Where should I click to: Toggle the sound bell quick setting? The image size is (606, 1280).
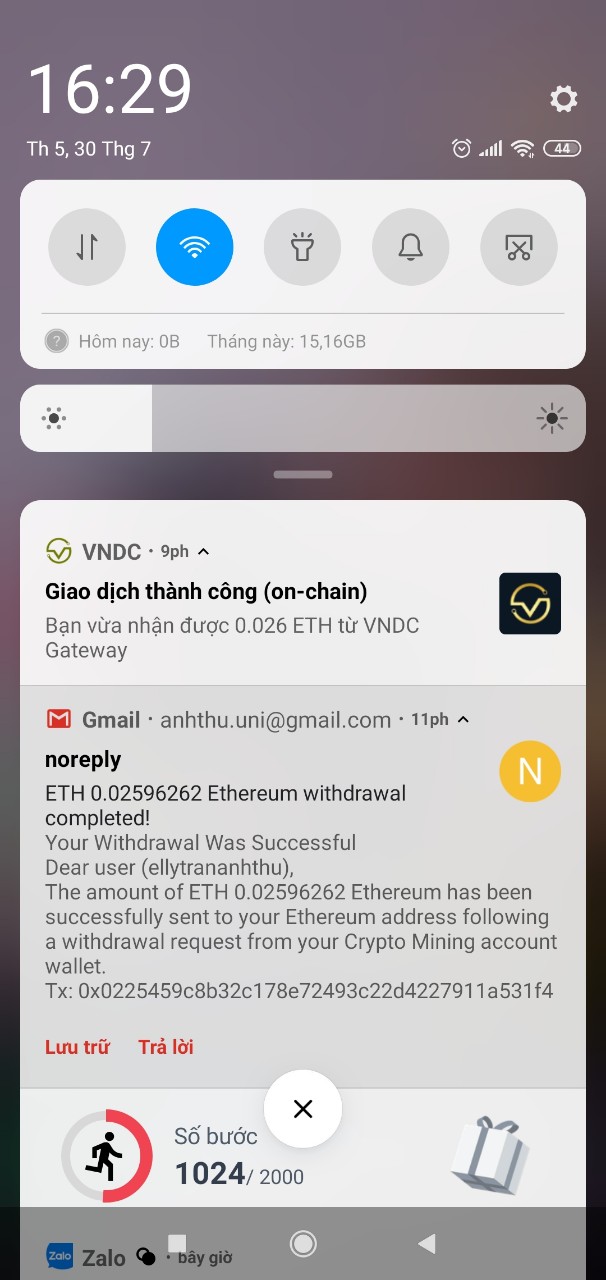[410, 247]
